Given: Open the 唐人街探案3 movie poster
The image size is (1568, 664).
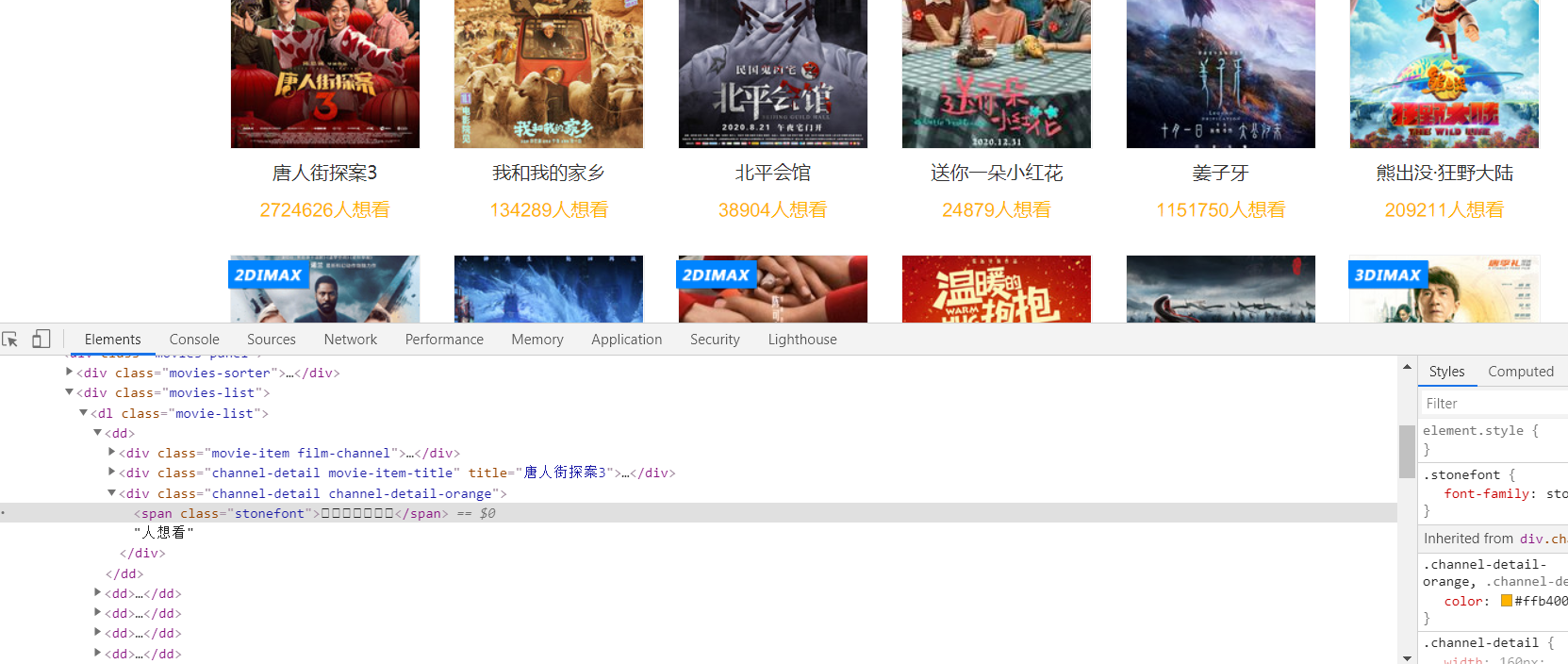Looking at the screenshot, I should tap(325, 74).
